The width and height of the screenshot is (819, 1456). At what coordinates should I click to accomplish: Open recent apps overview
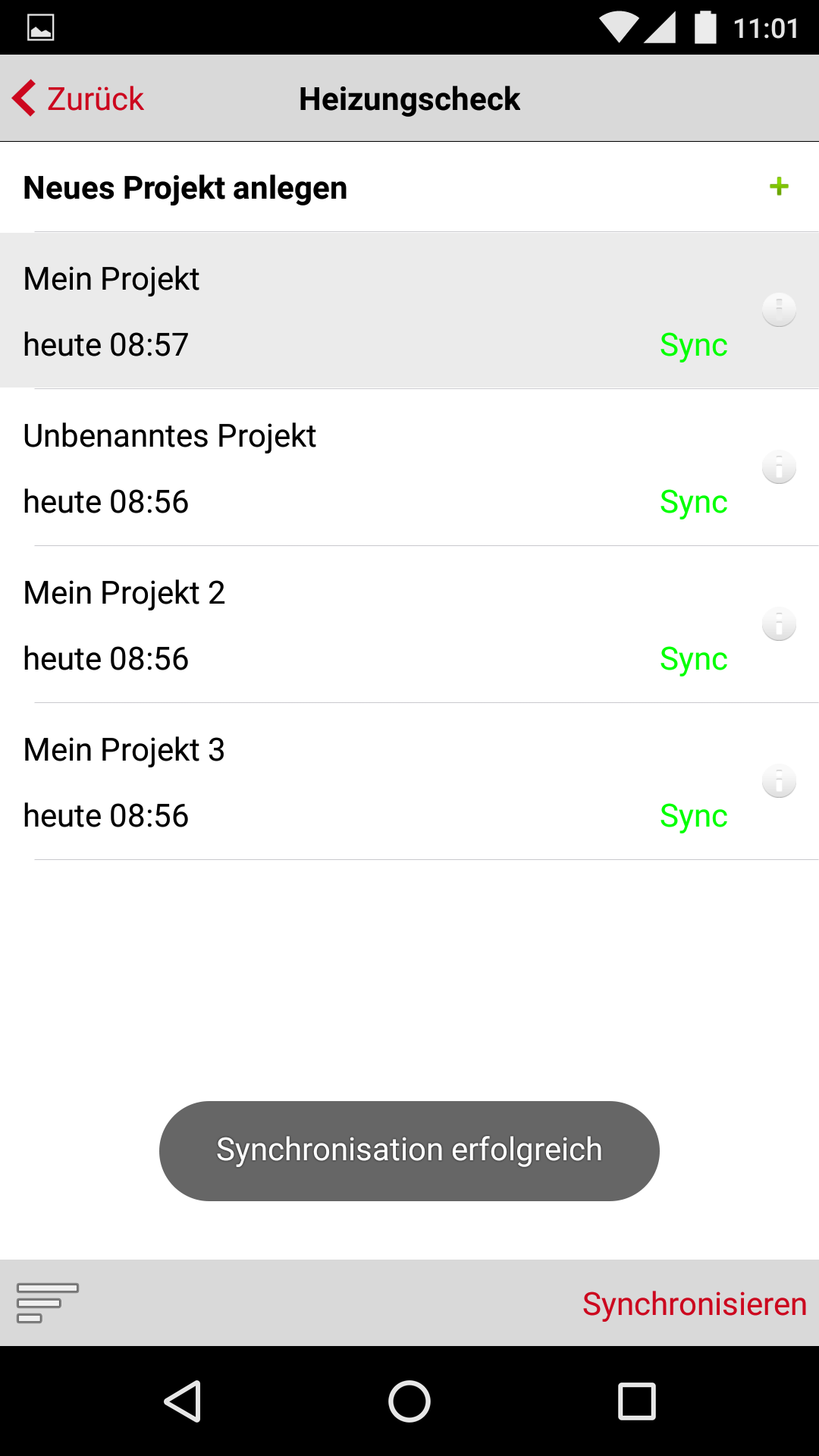tap(636, 1401)
